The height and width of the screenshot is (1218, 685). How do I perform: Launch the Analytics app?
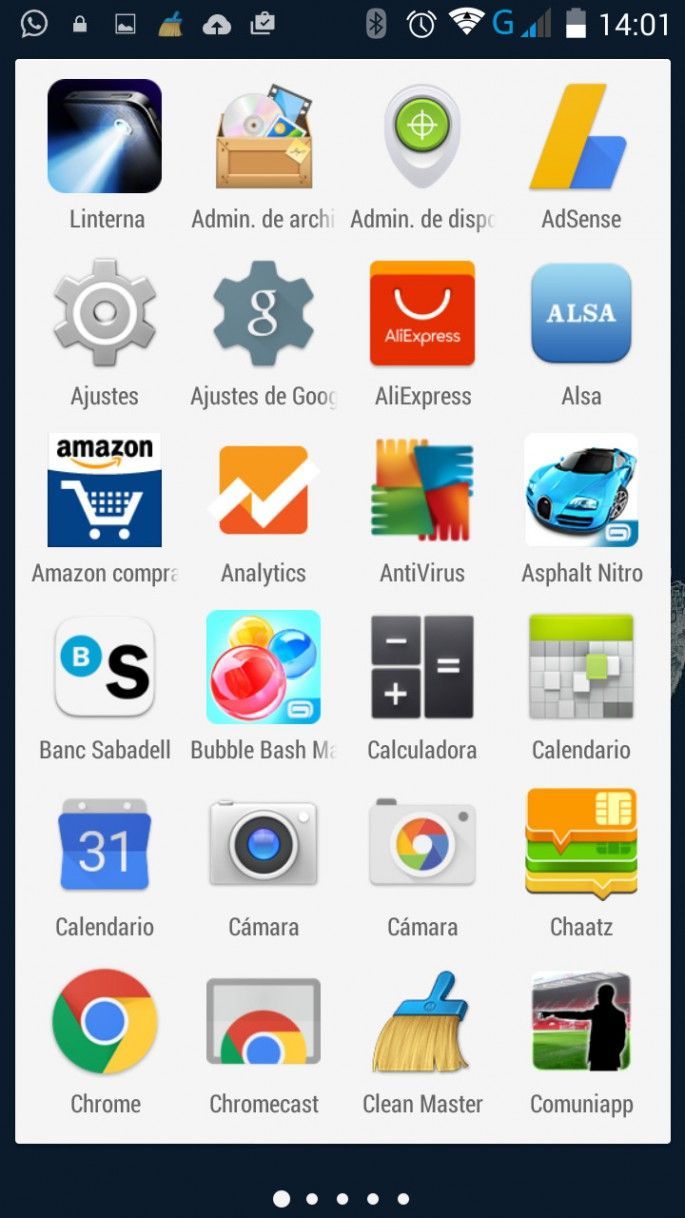click(x=263, y=491)
